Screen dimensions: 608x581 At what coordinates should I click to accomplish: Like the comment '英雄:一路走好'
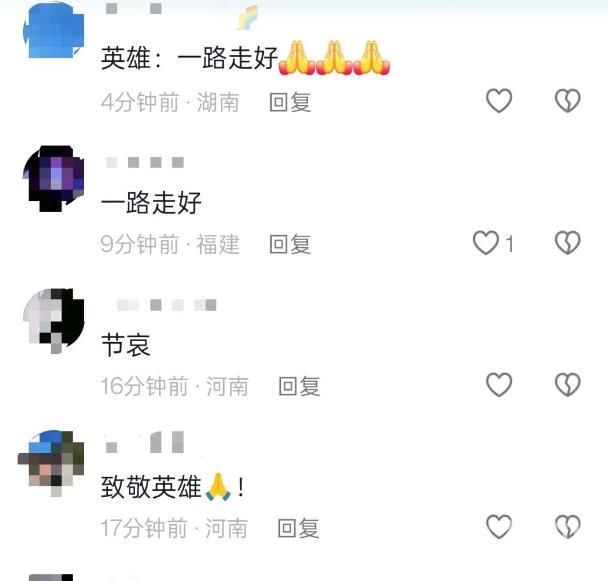498,101
